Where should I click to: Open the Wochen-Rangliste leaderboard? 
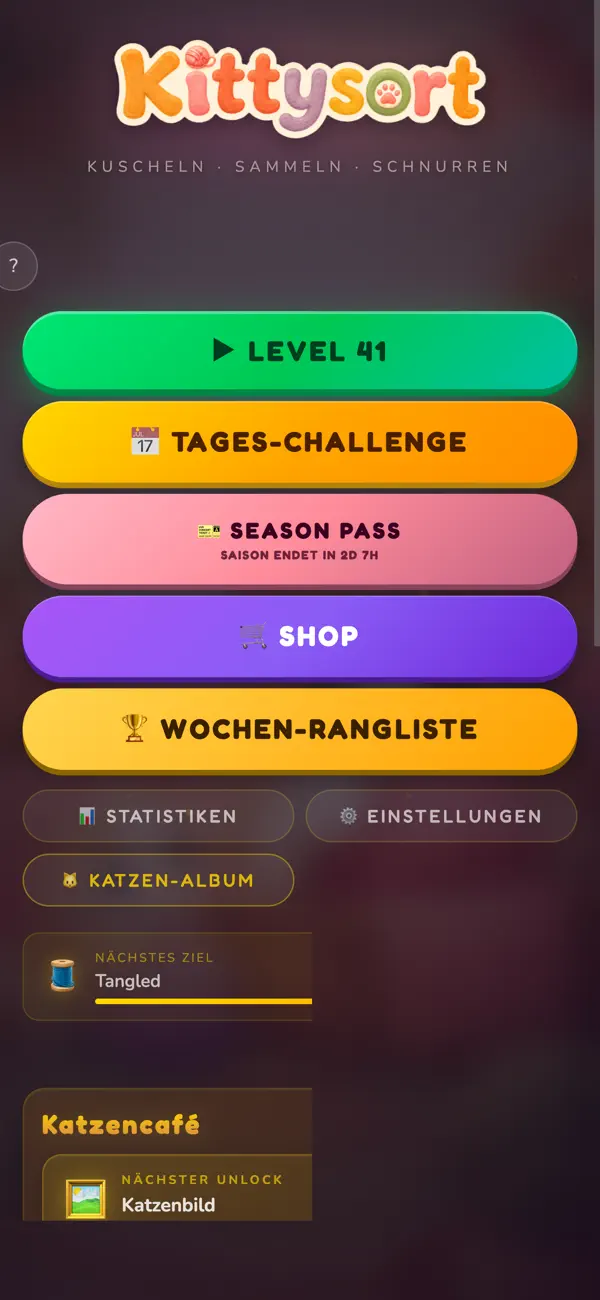click(x=300, y=729)
